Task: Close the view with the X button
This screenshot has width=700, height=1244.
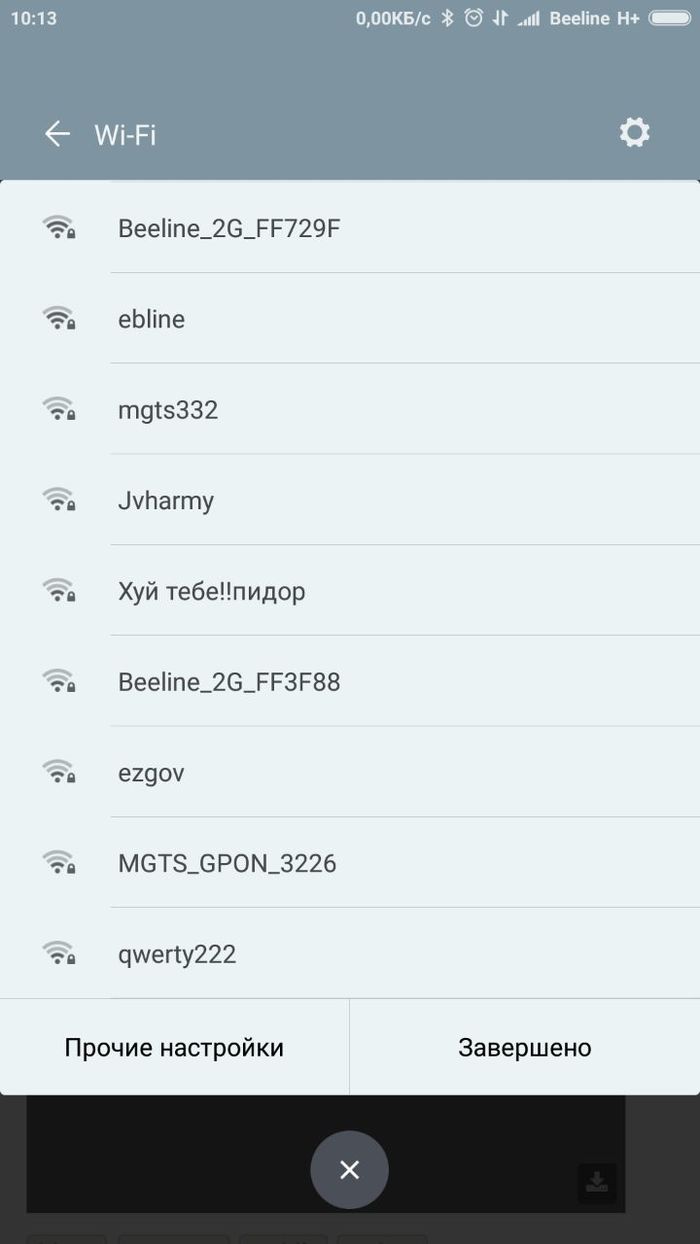Action: [x=349, y=1170]
